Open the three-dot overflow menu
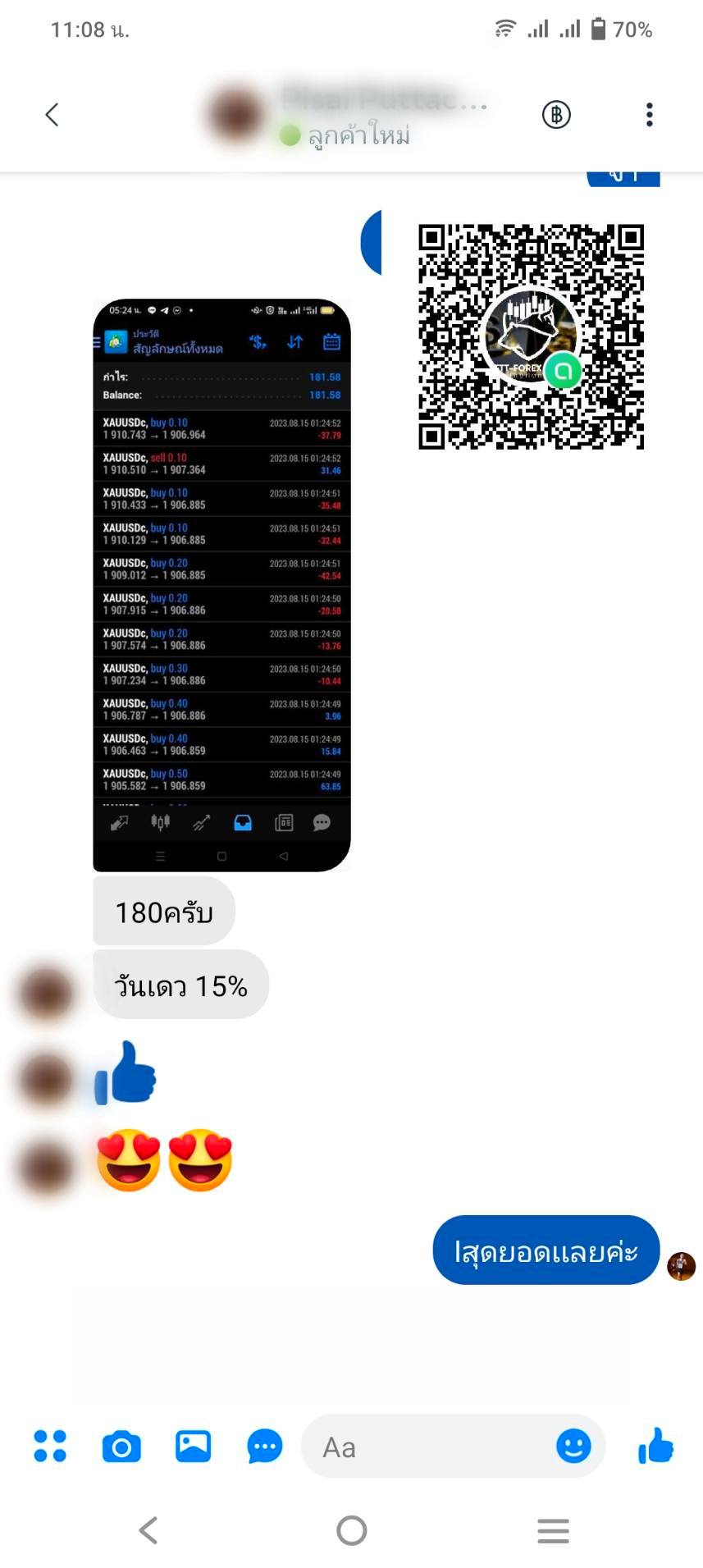The width and height of the screenshot is (703, 1568). (x=649, y=115)
